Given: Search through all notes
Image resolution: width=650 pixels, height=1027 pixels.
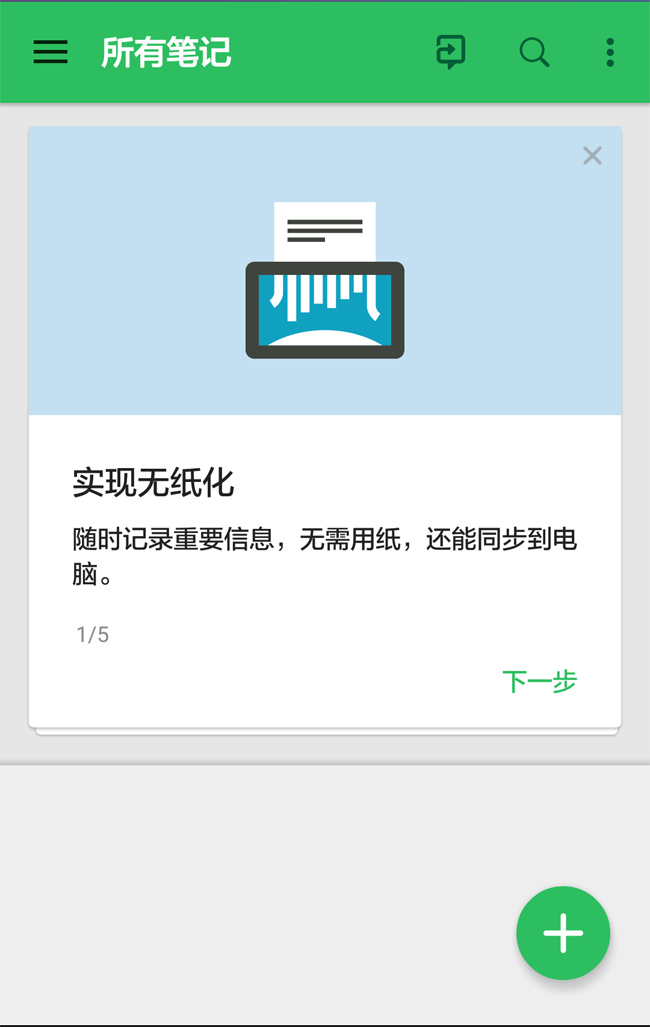Looking at the screenshot, I should [534, 52].
